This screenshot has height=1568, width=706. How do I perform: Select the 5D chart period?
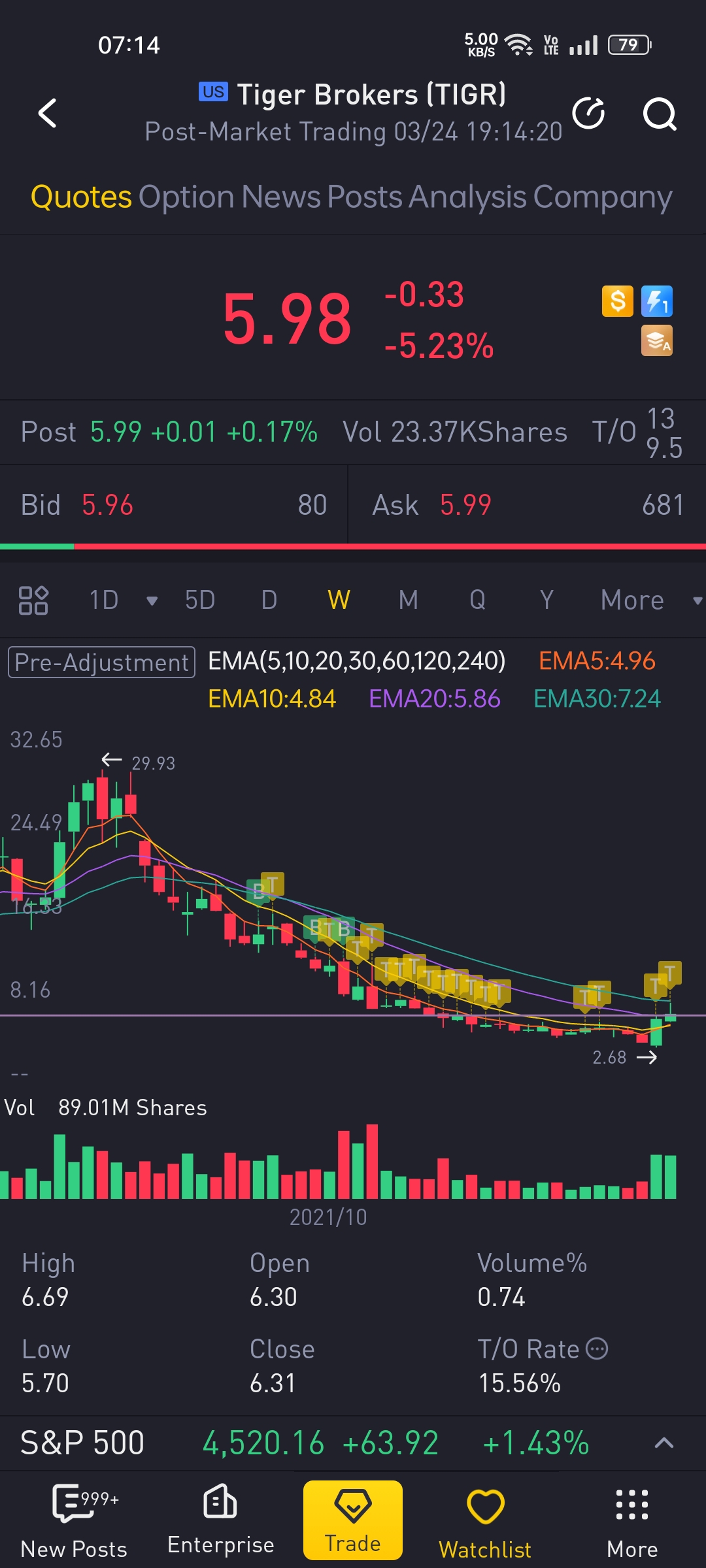pyautogui.click(x=200, y=600)
